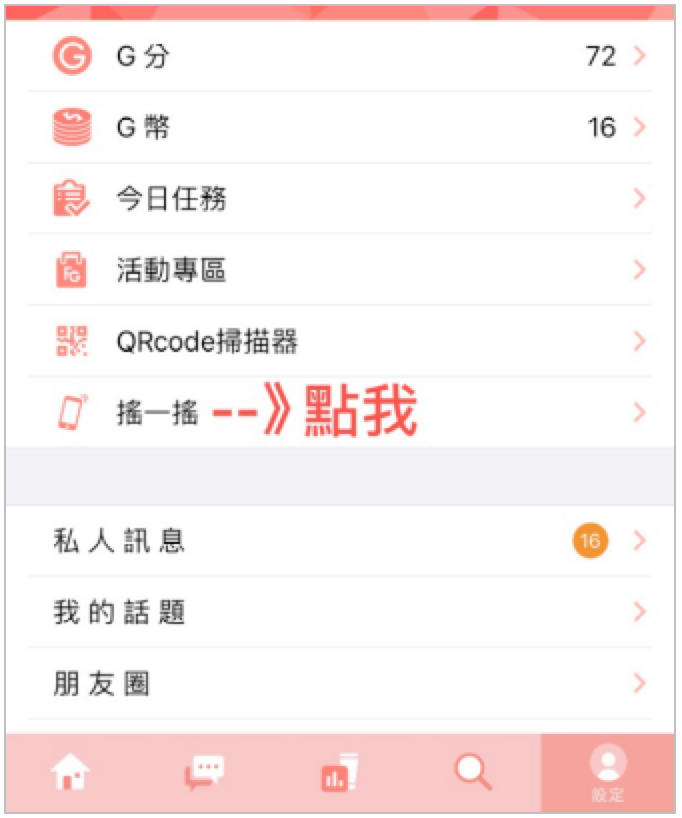The image size is (682, 818).
Task: Switch to the home tab
Action: [71, 772]
